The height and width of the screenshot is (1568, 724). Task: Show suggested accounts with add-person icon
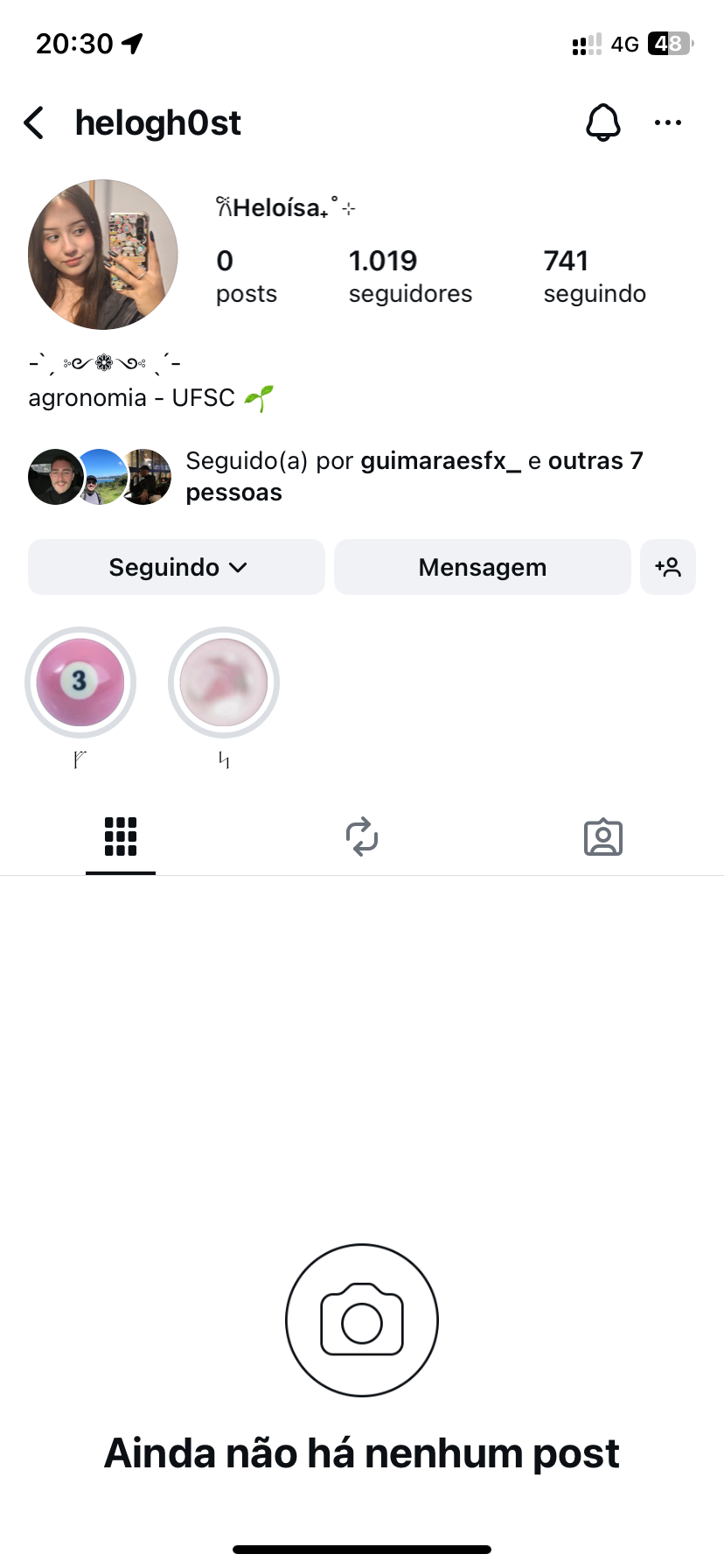click(668, 568)
